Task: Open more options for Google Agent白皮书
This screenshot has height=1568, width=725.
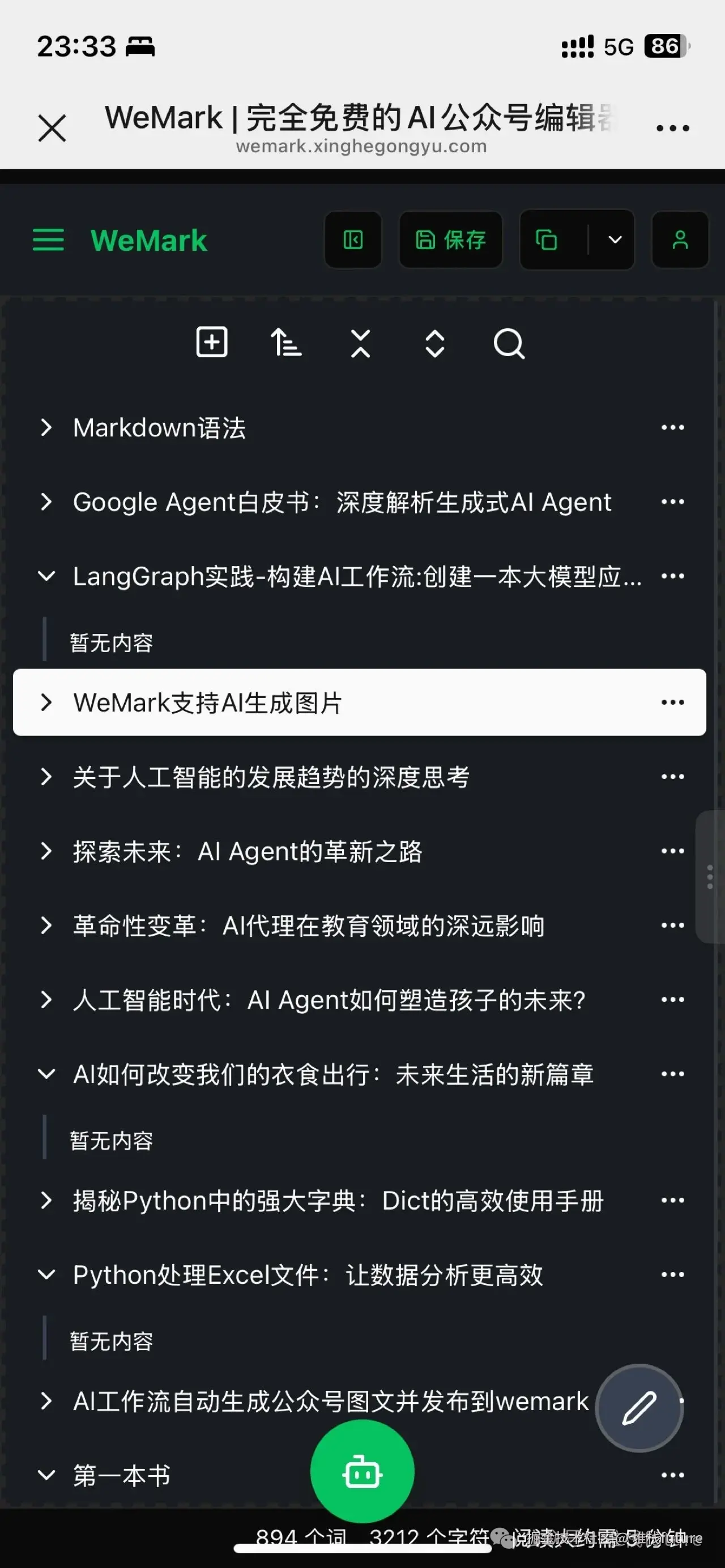Action: tap(672, 502)
